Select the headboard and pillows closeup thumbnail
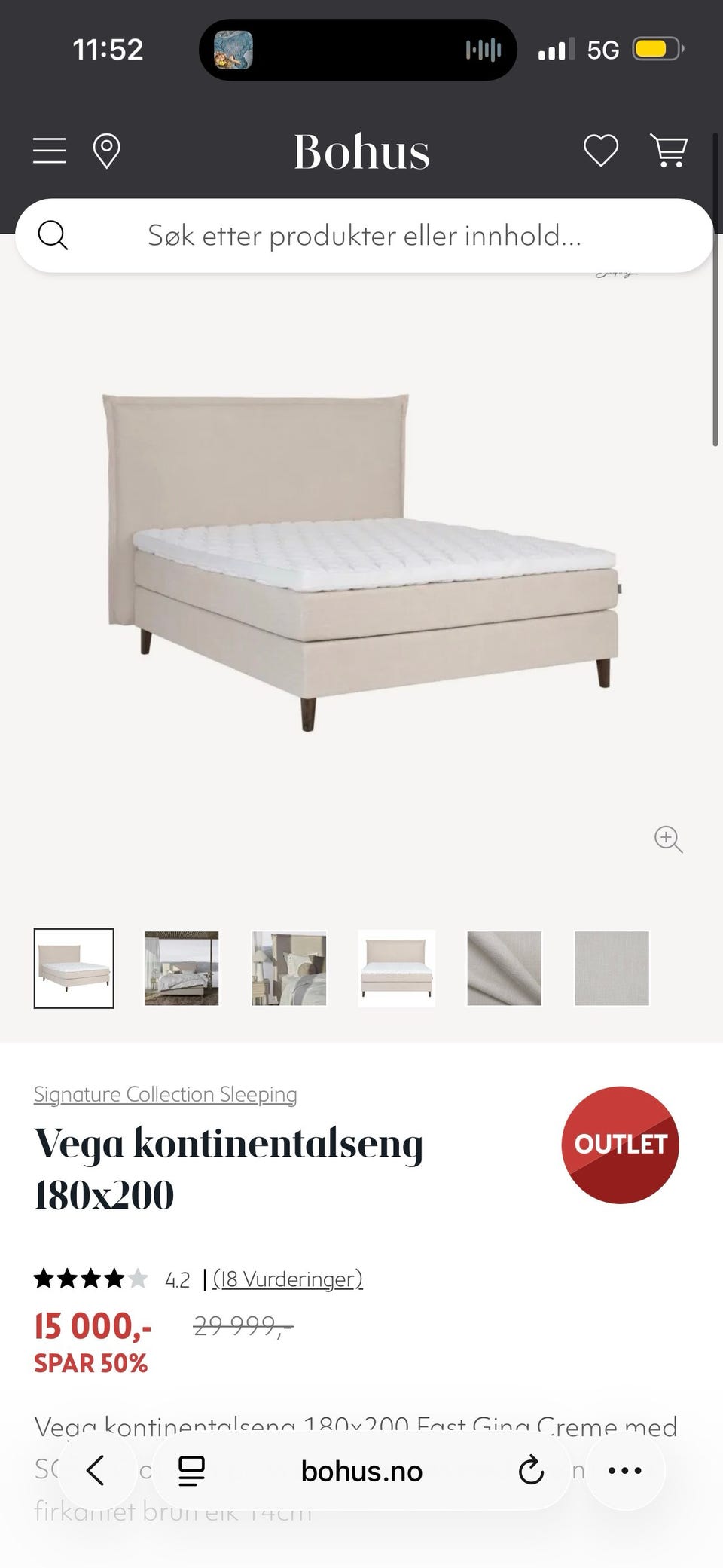Screen dimensions: 723x1568 (289, 968)
